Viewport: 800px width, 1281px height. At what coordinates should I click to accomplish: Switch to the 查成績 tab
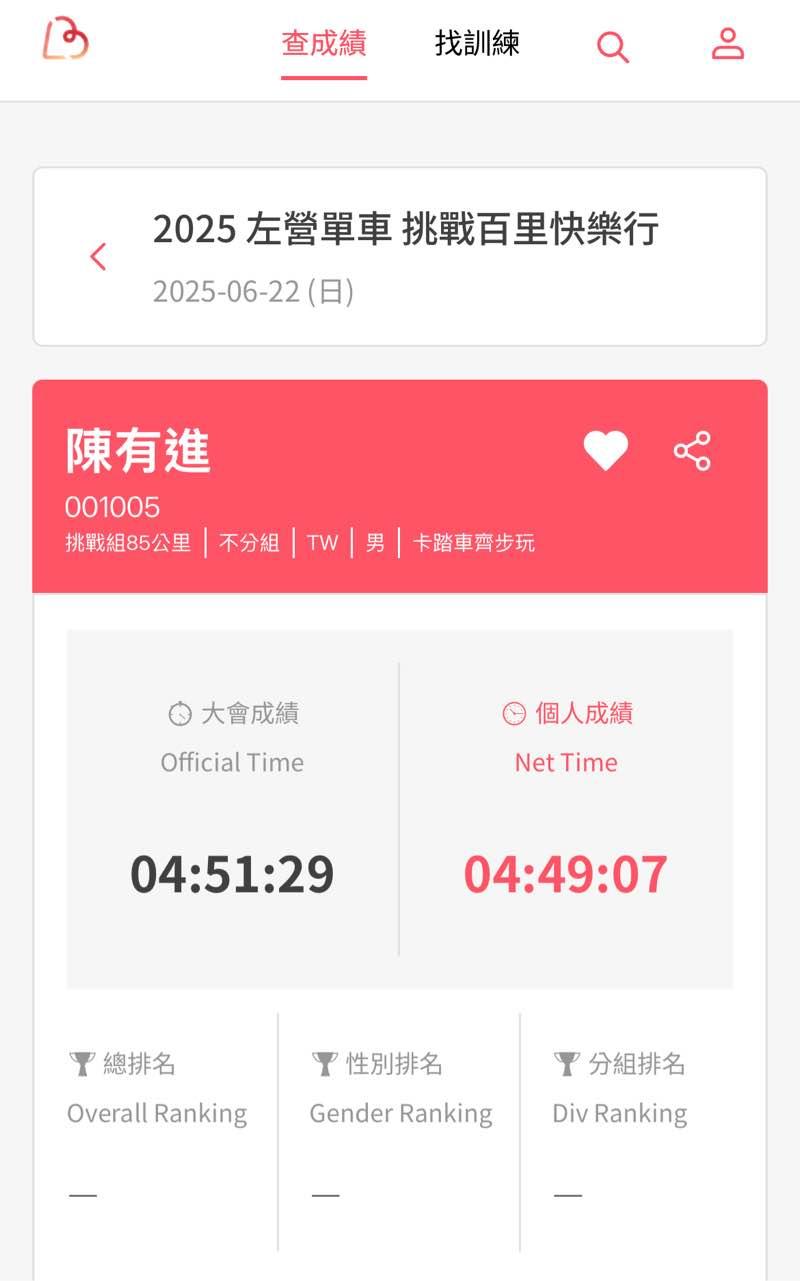pyautogui.click(x=324, y=44)
